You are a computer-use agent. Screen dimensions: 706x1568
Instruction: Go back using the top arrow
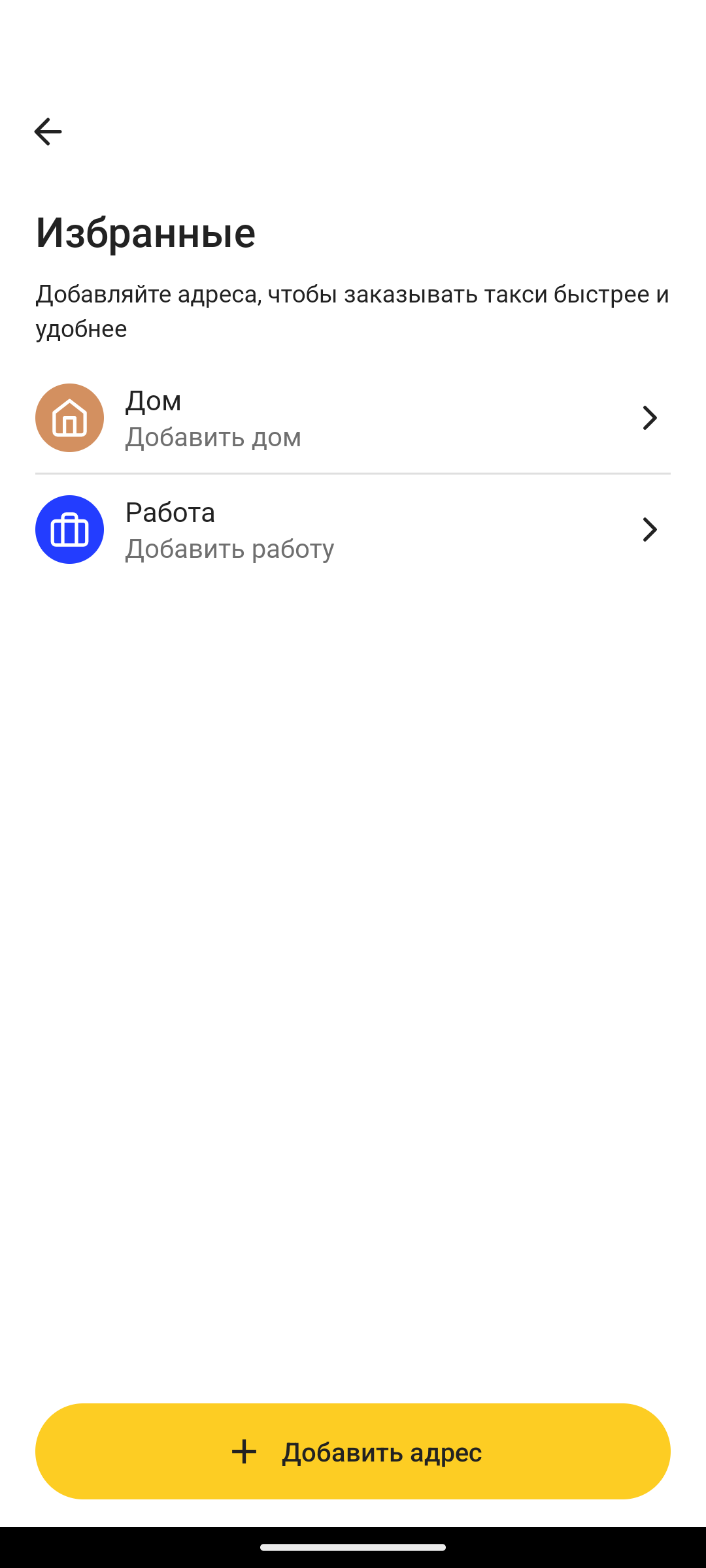tap(48, 132)
